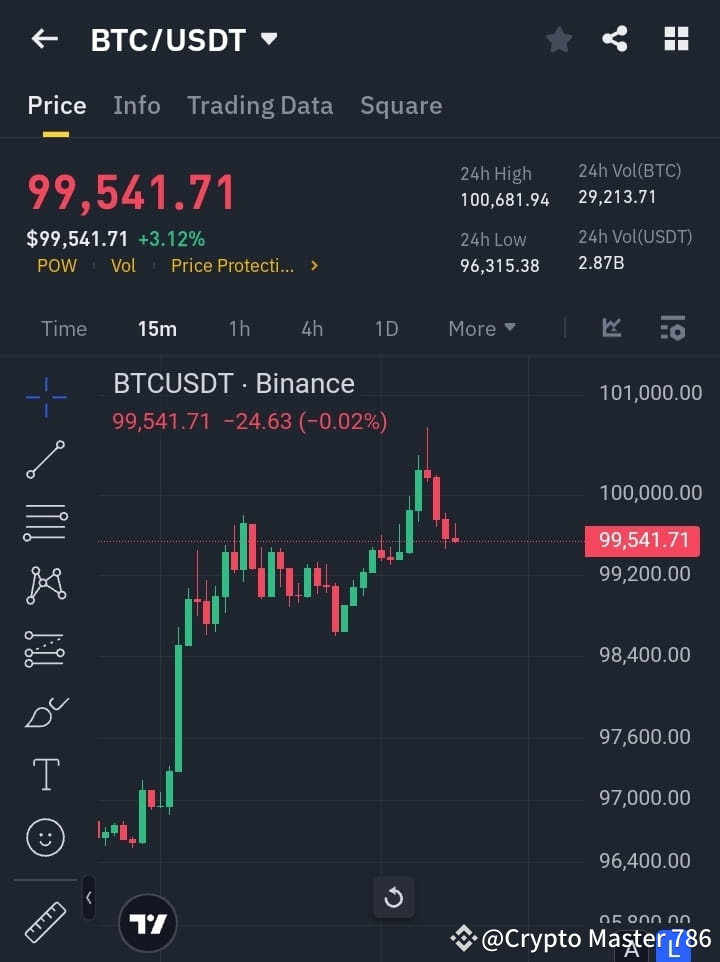Select the trend line drawing tool
The width and height of the screenshot is (720, 962).
(45, 460)
